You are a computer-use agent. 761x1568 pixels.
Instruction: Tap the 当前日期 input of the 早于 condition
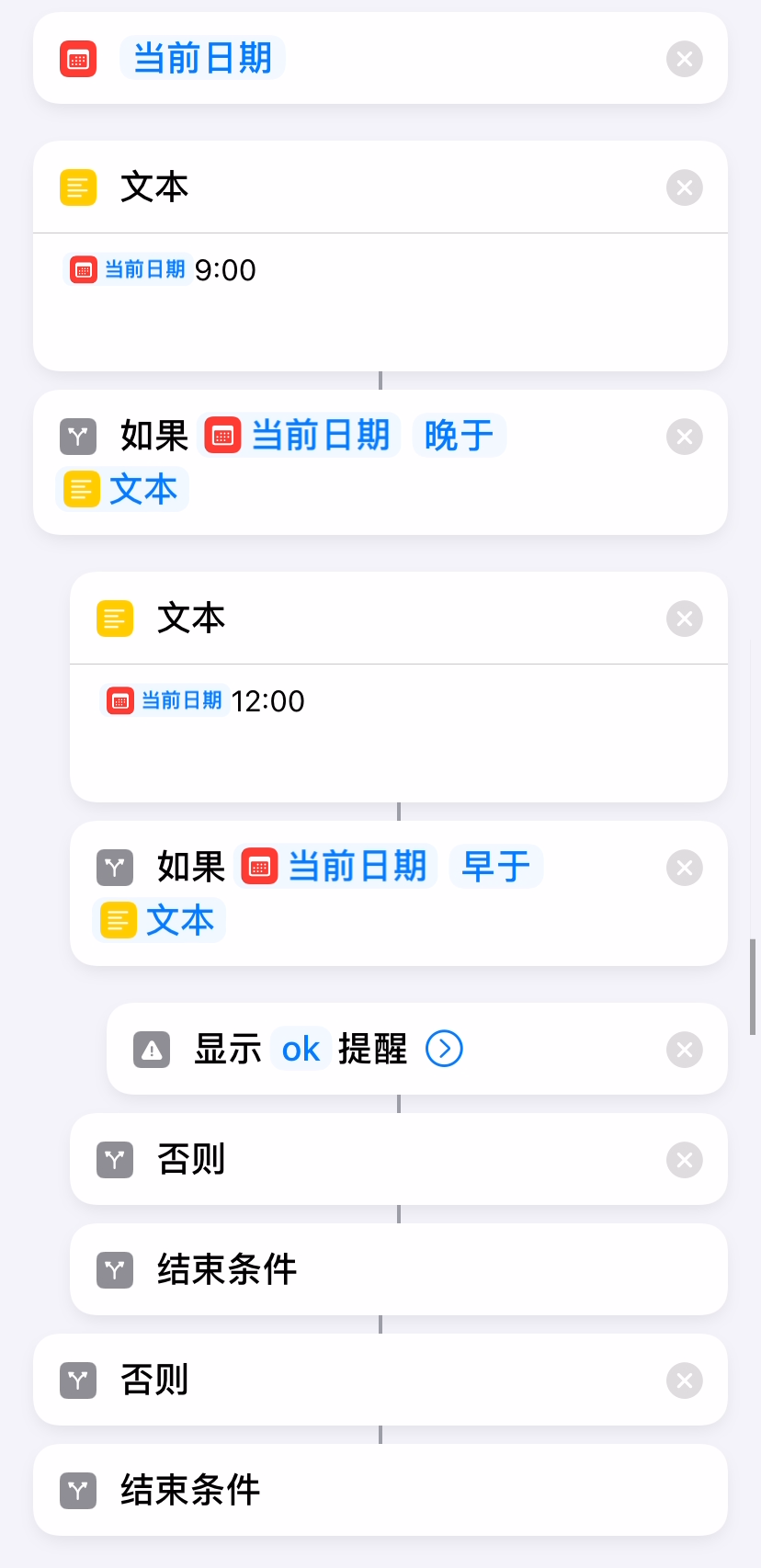click(336, 867)
